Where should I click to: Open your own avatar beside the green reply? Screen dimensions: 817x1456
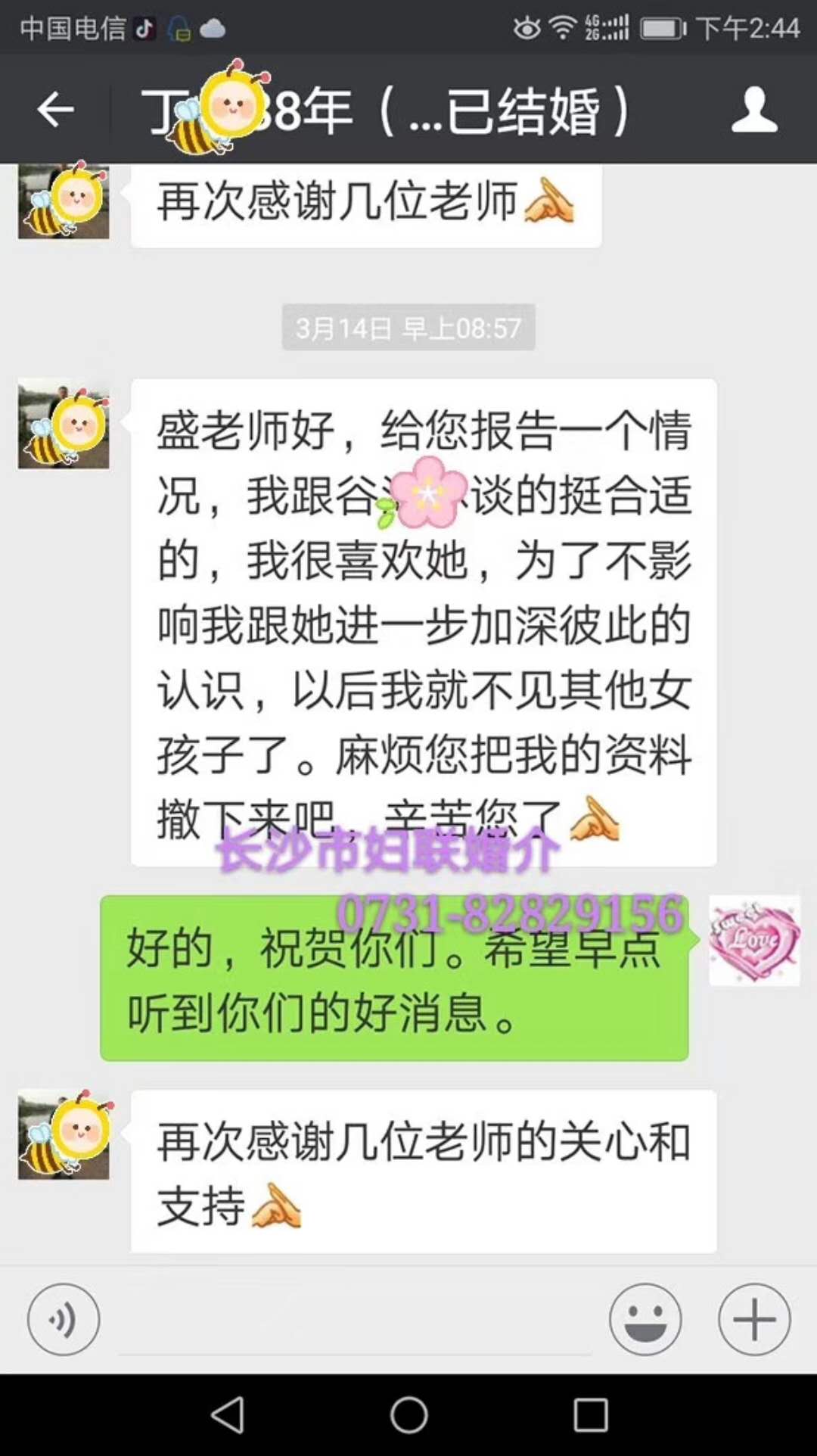coord(753,941)
